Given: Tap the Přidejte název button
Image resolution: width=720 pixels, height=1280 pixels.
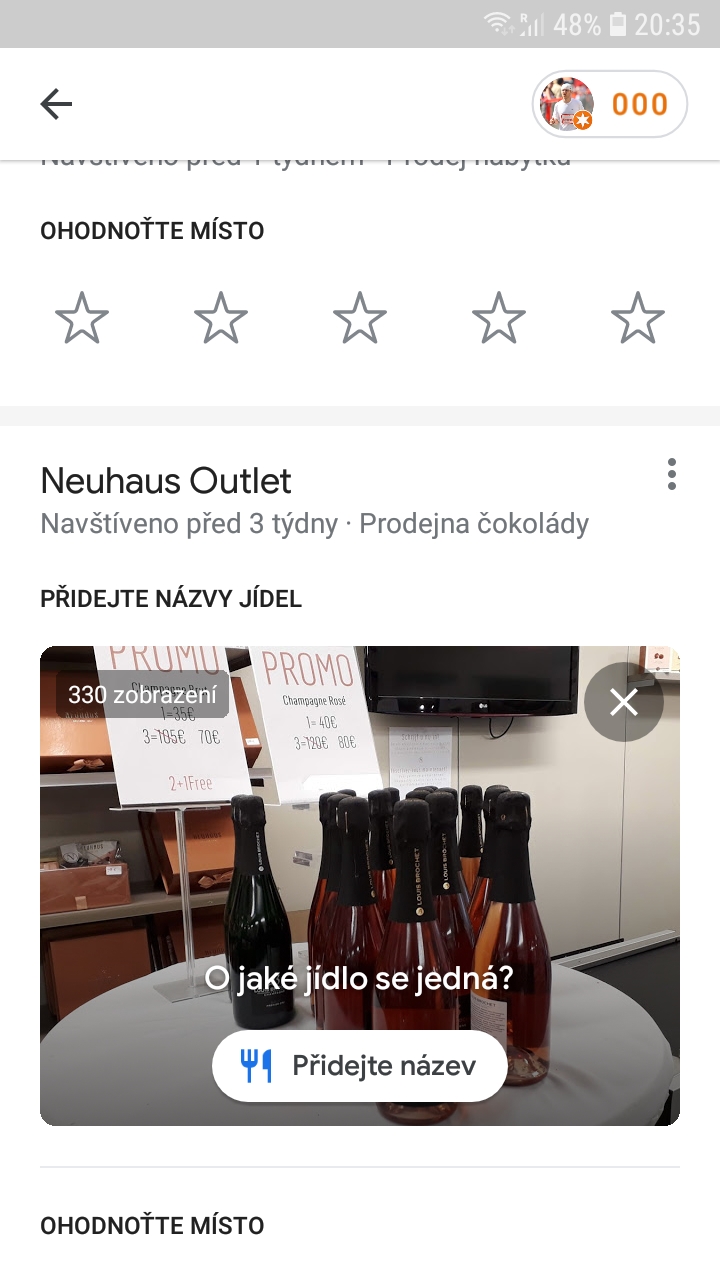Looking at the screenshot, I should point(359,1066).
